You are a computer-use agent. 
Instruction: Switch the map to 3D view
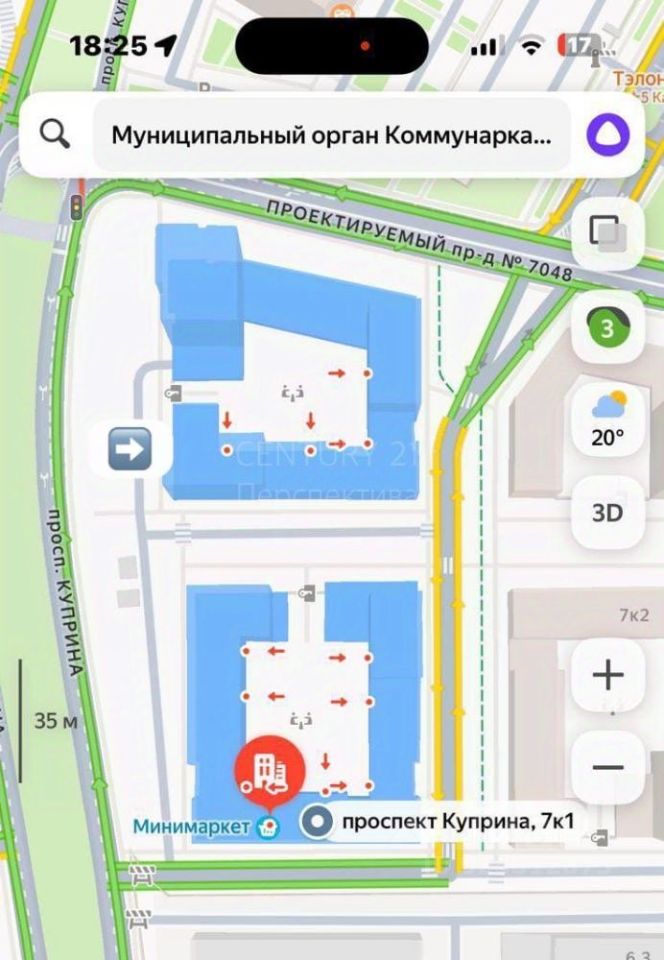607,513
